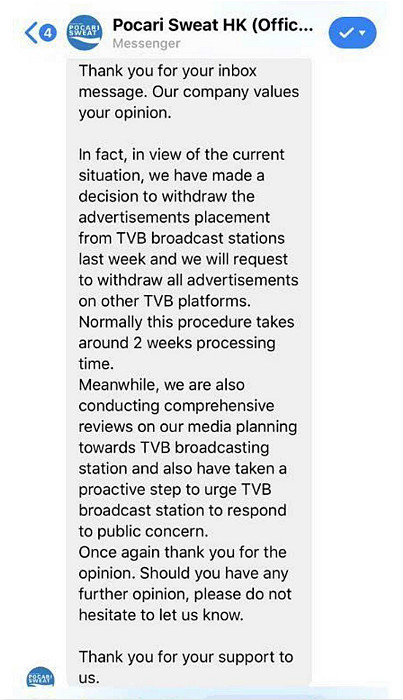Tap the Pocari Sweat avatar beside the message
Image resolution: width=403 pixels, height=700 pixels.
(x=40, y=676)
